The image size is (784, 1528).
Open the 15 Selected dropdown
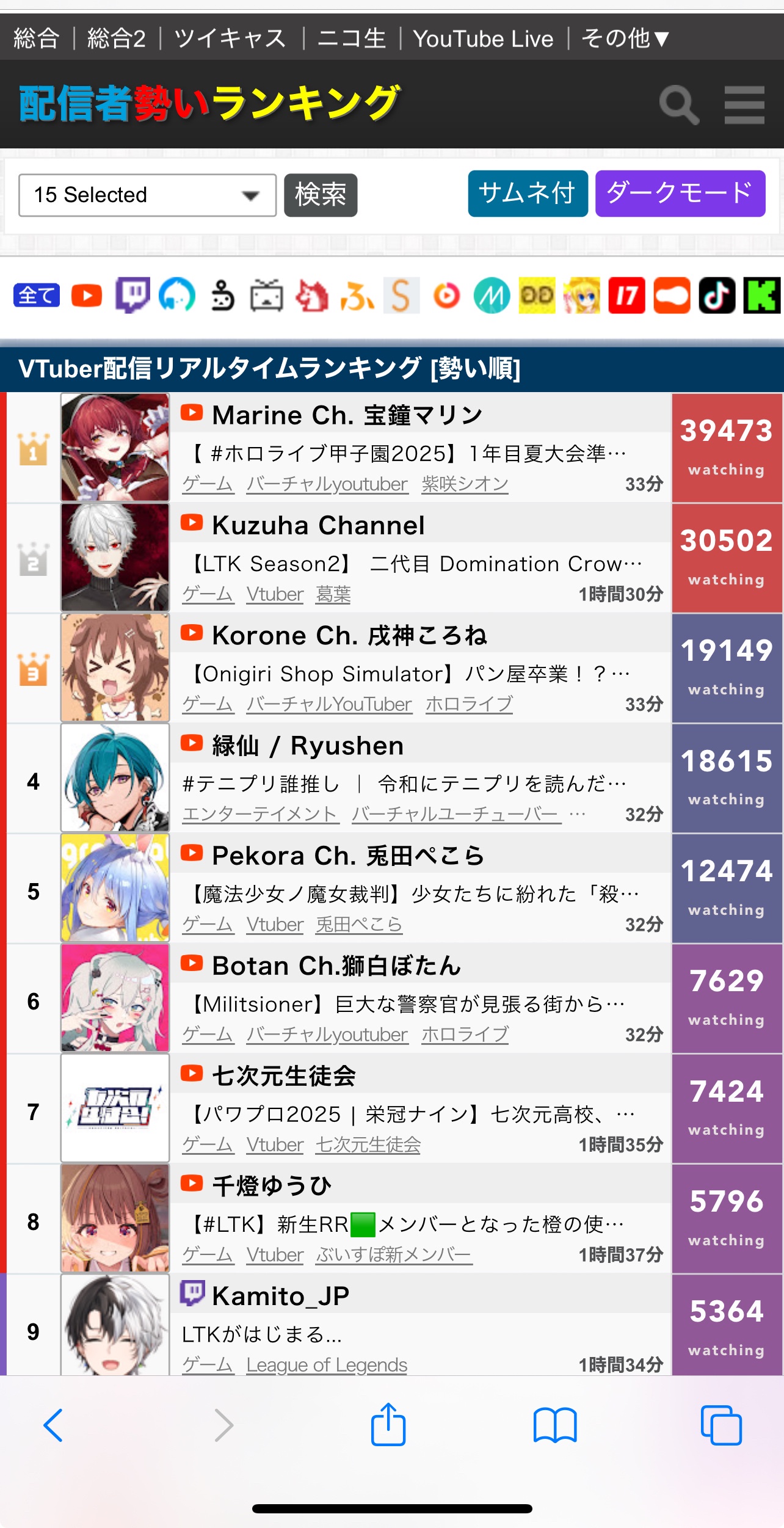[x=147, y=195]
